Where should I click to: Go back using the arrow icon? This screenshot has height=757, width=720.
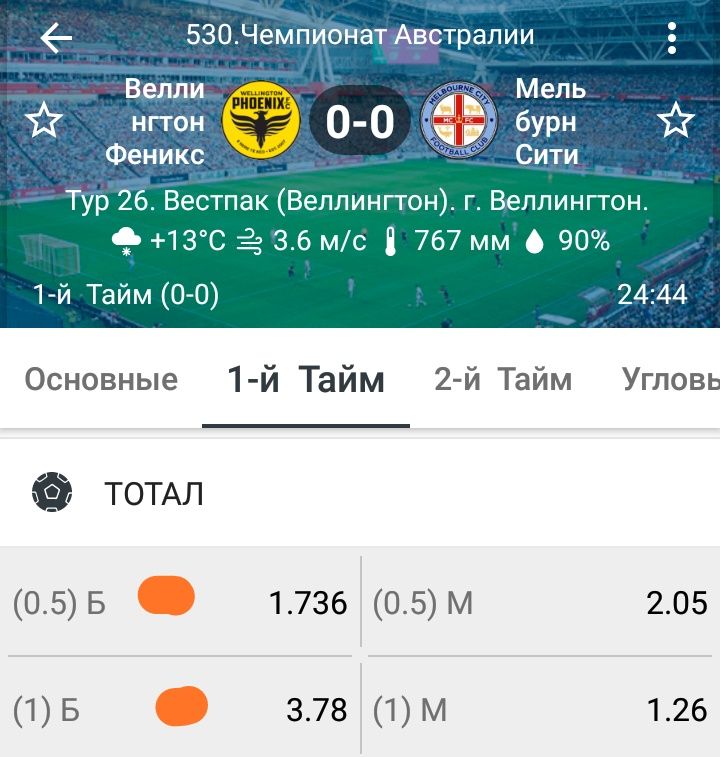coord(56,38)
